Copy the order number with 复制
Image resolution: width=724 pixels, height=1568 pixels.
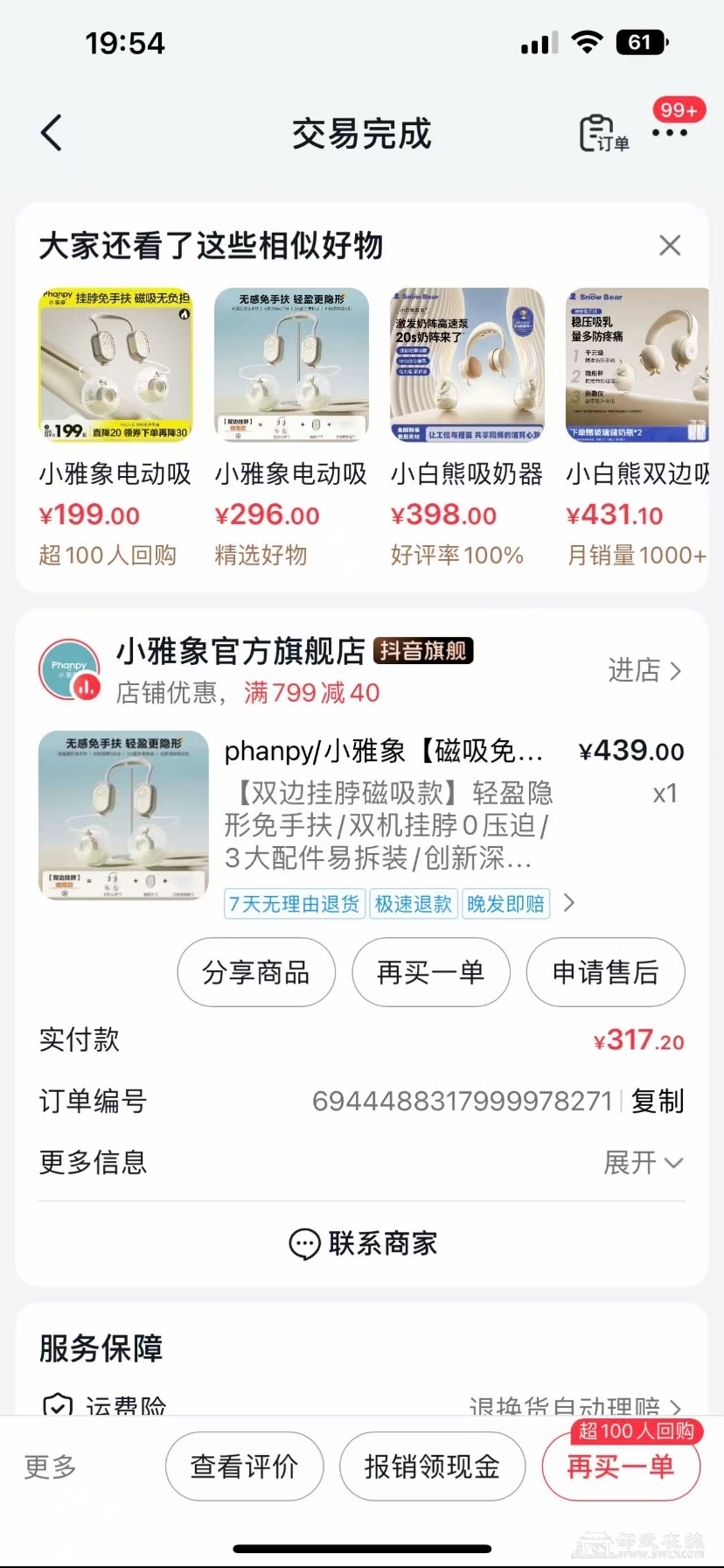[658, 1101]
